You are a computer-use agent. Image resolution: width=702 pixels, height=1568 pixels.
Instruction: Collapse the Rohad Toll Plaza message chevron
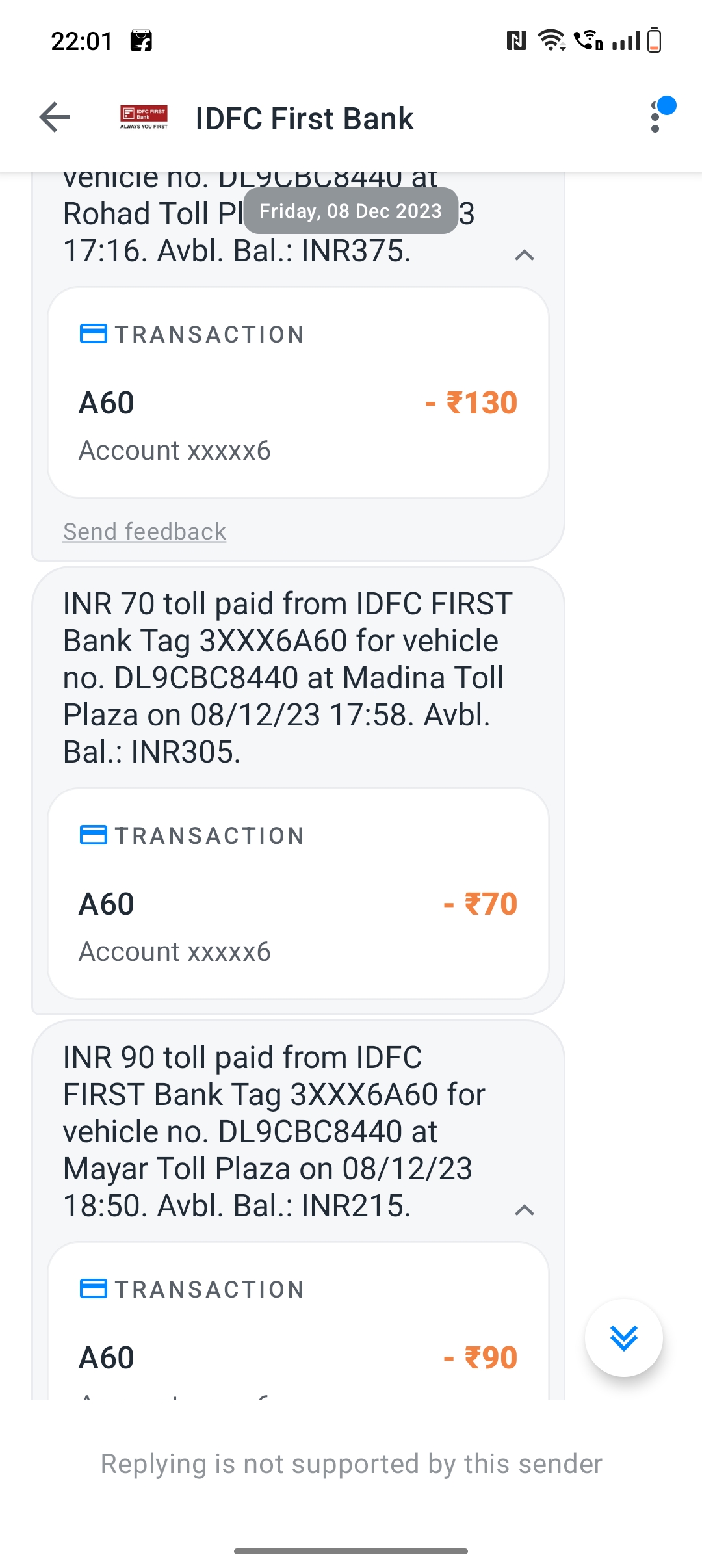click(x=525, y=255)
